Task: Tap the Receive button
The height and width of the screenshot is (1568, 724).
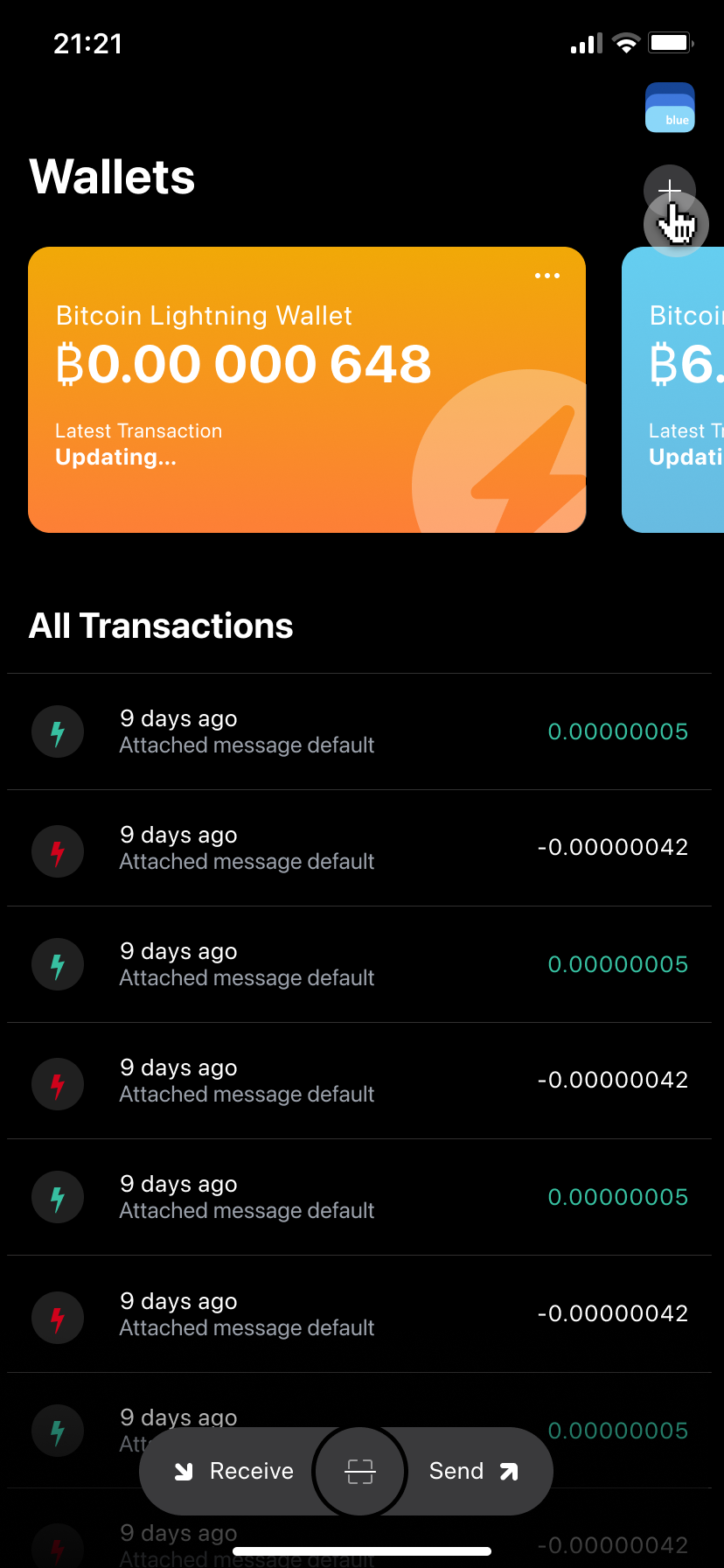Action: coord(233,1471)
